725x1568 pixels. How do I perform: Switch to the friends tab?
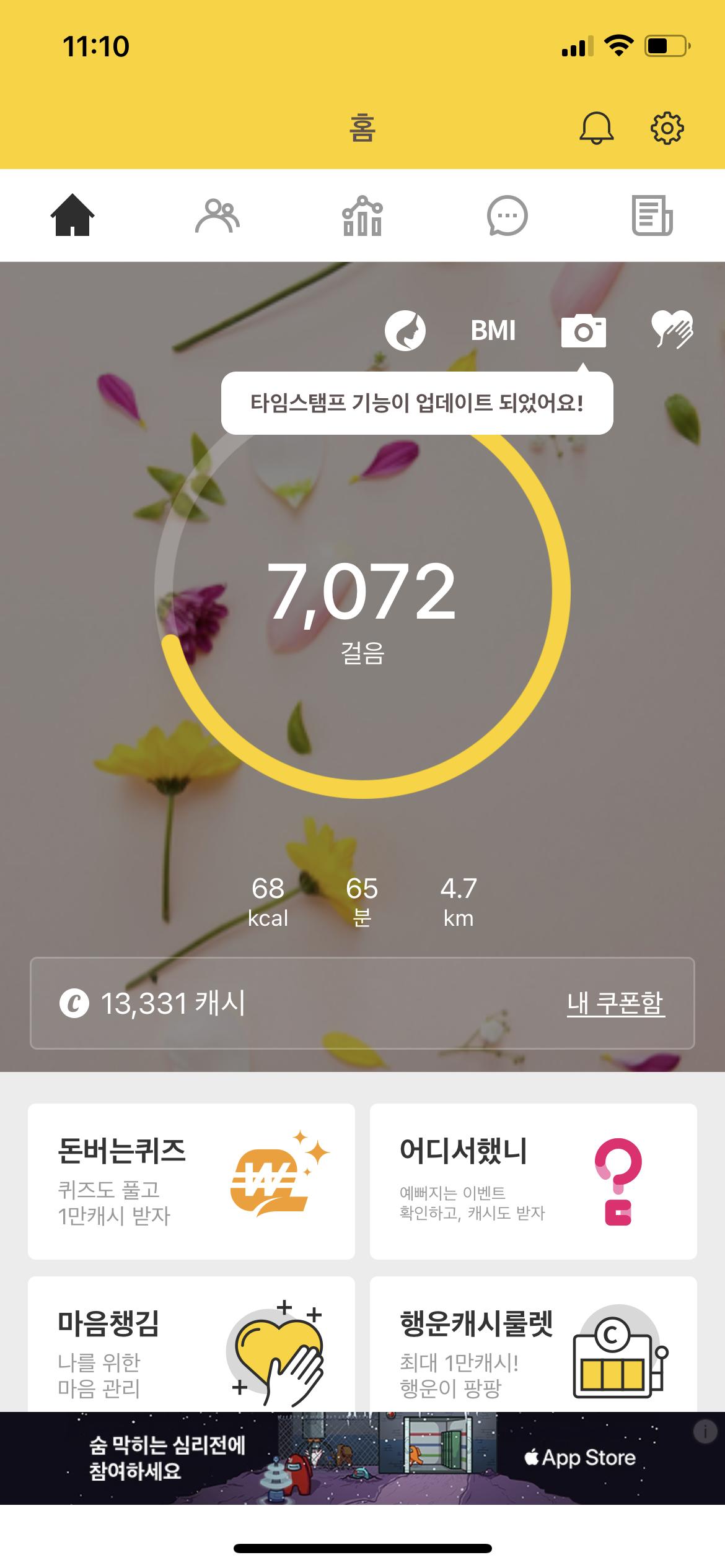217,216
